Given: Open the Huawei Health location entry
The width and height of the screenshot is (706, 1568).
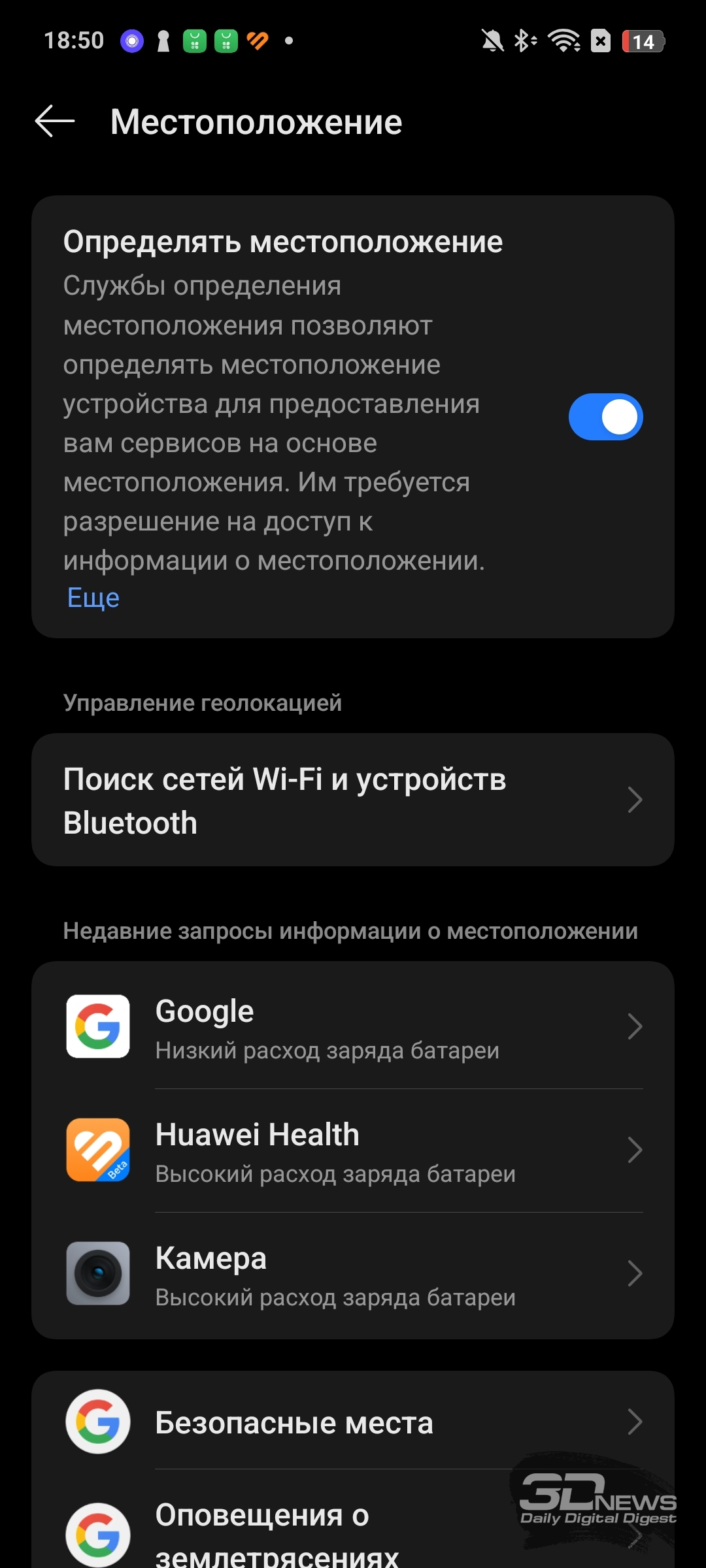Looking at the screenshot, I should pyautogui.click(x=353, y=1151).
